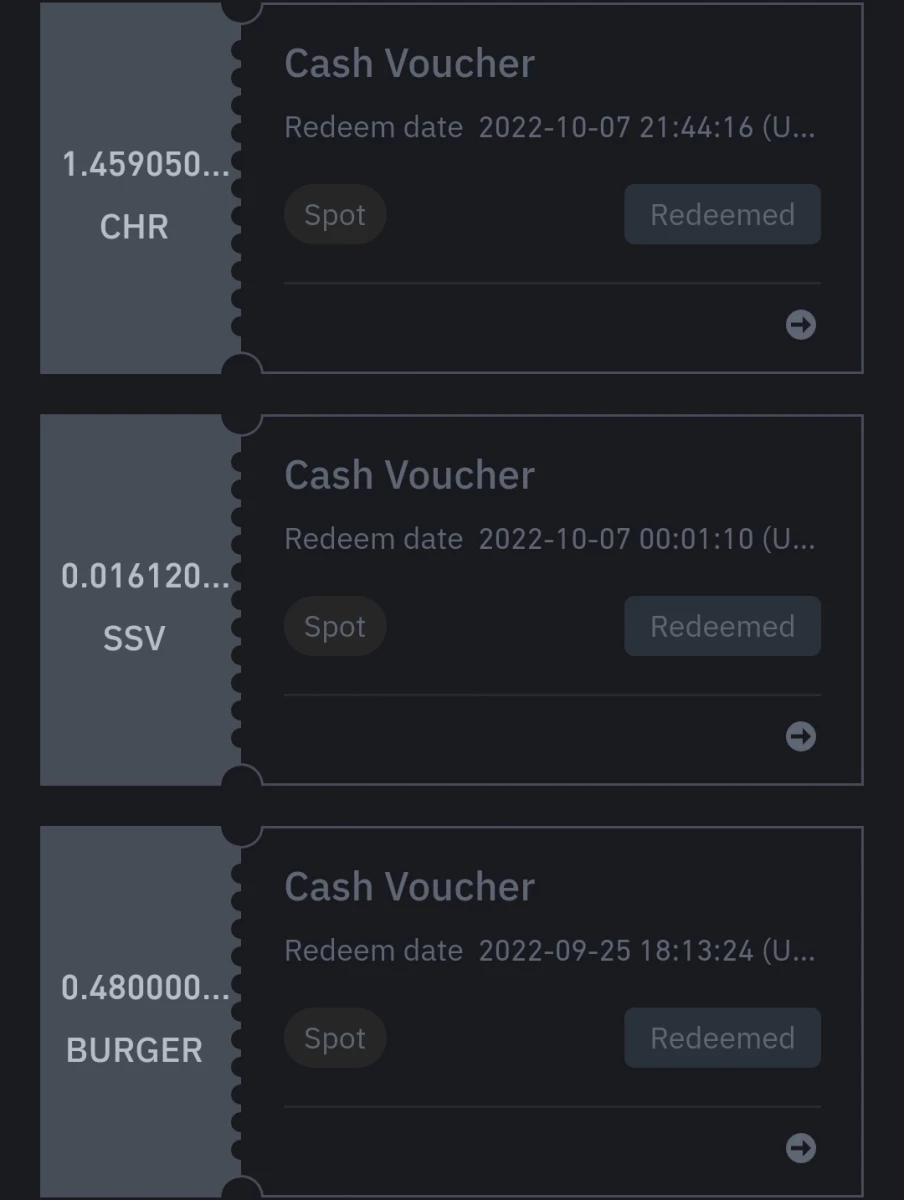
Task: Tap Redeemed button on the SSV voucher
Action: click(x=722, y=626)
